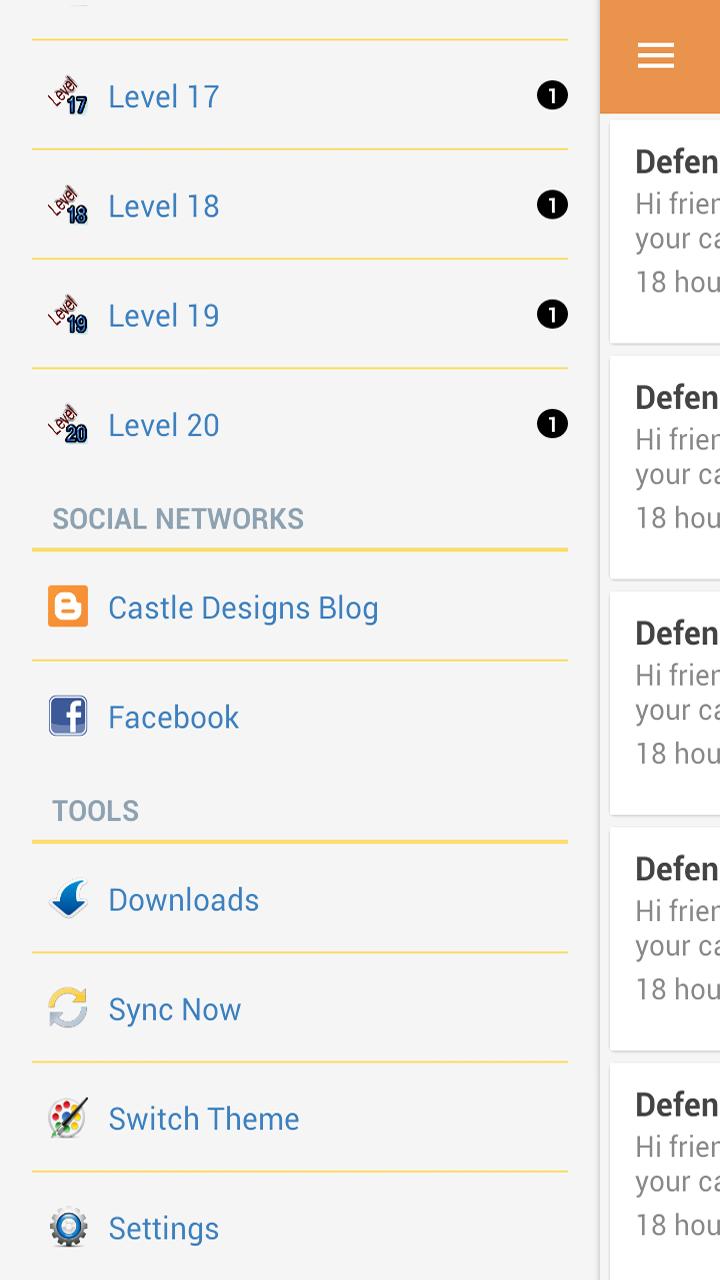Screen dimensions: 720x1280
Task: Open the Settings screen
Action: [163, 1228]
